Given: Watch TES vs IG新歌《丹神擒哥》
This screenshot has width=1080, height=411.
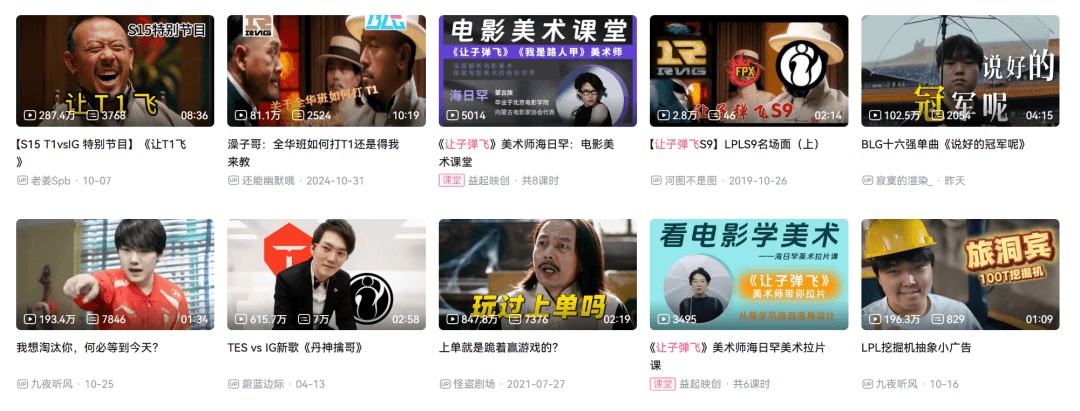Looking at the screenshot, I should click(326, 274).
